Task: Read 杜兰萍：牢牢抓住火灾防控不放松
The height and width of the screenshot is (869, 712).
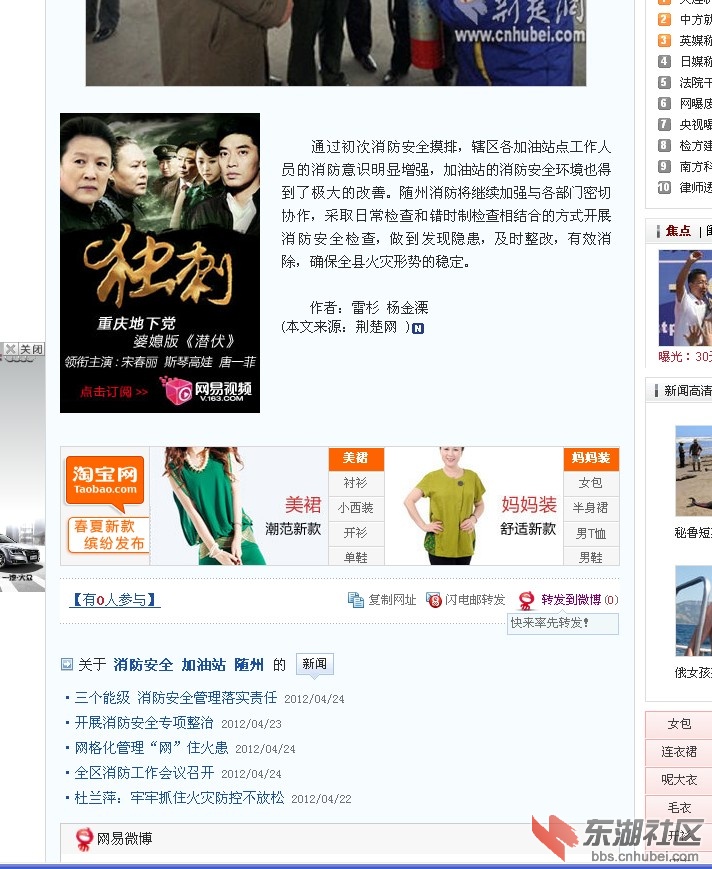Action: (179, 798)
